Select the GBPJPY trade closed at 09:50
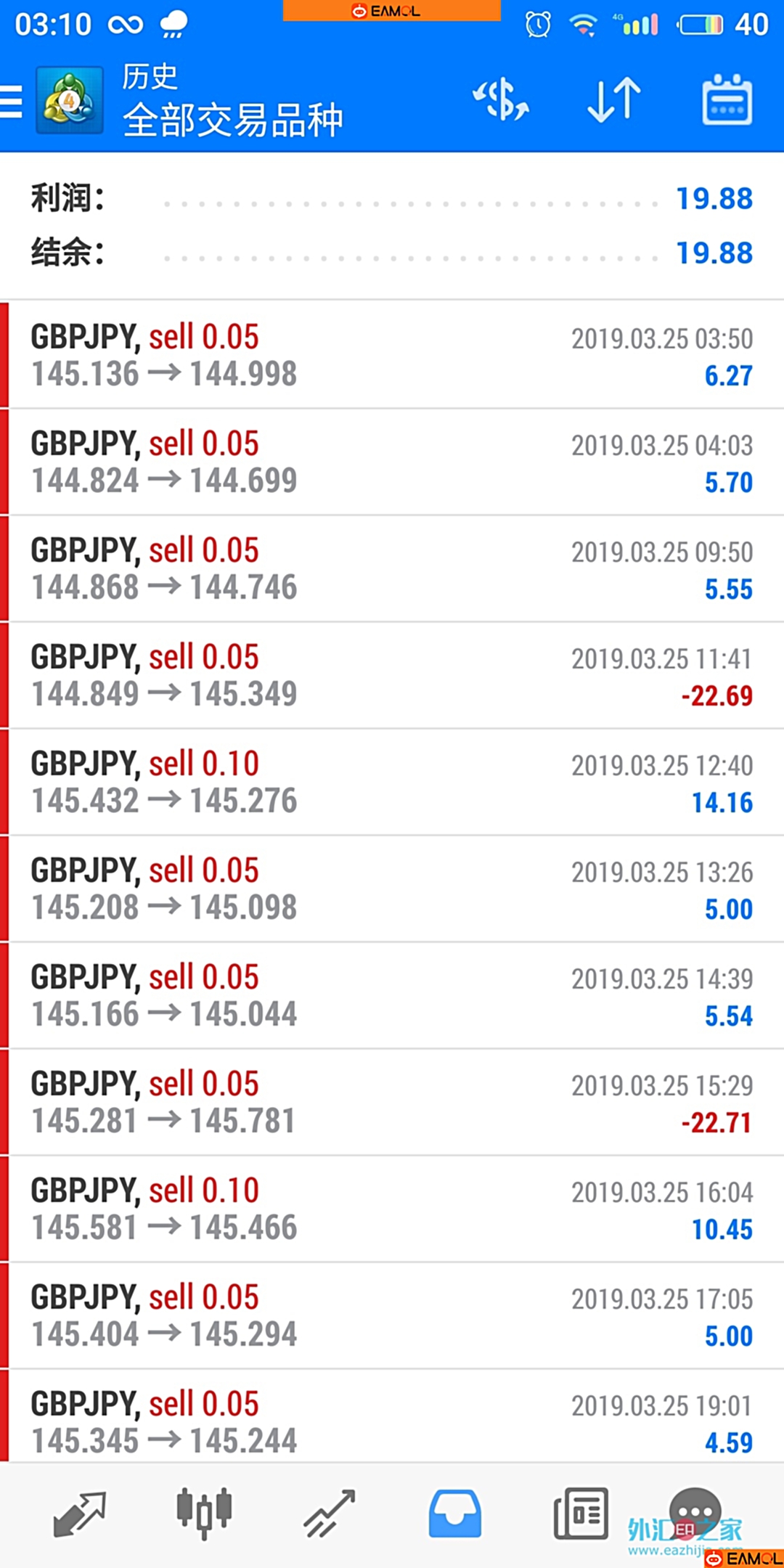 pos(392,568)
